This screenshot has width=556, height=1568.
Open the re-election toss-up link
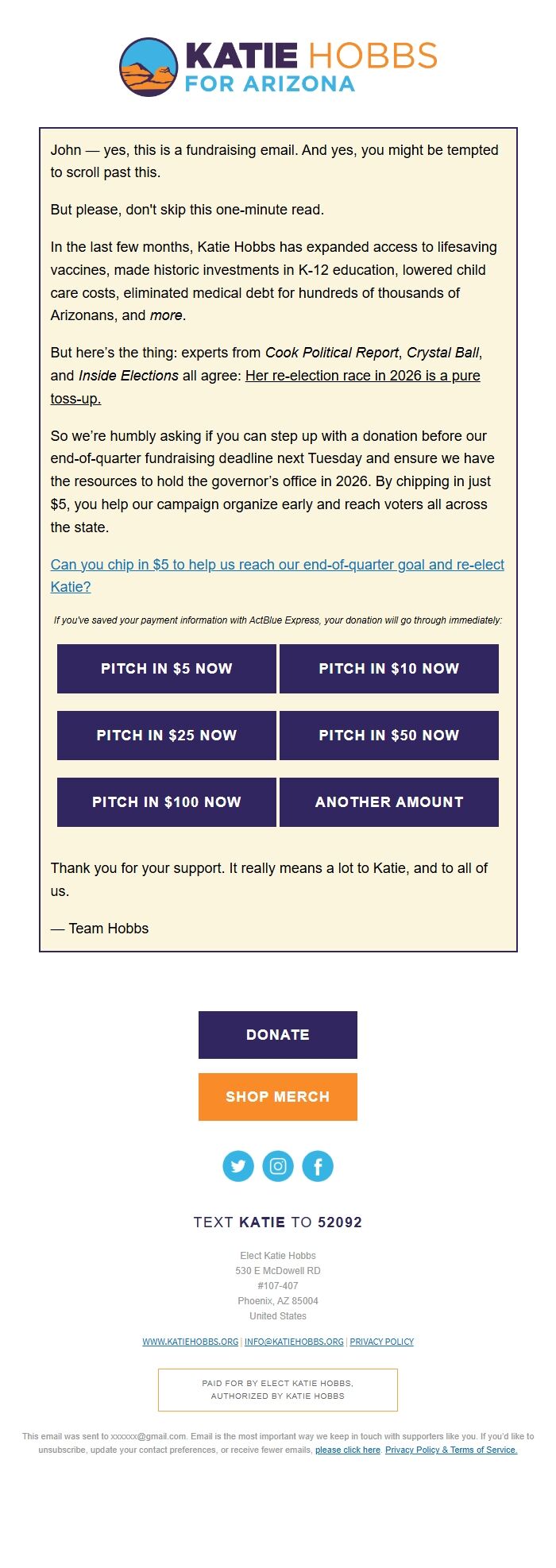265,387
